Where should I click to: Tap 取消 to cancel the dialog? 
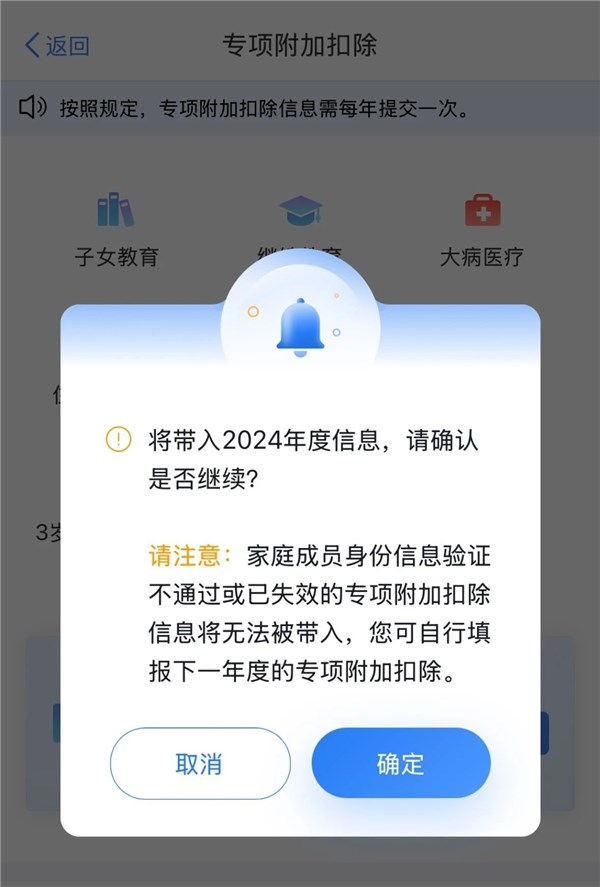point(199,764)
